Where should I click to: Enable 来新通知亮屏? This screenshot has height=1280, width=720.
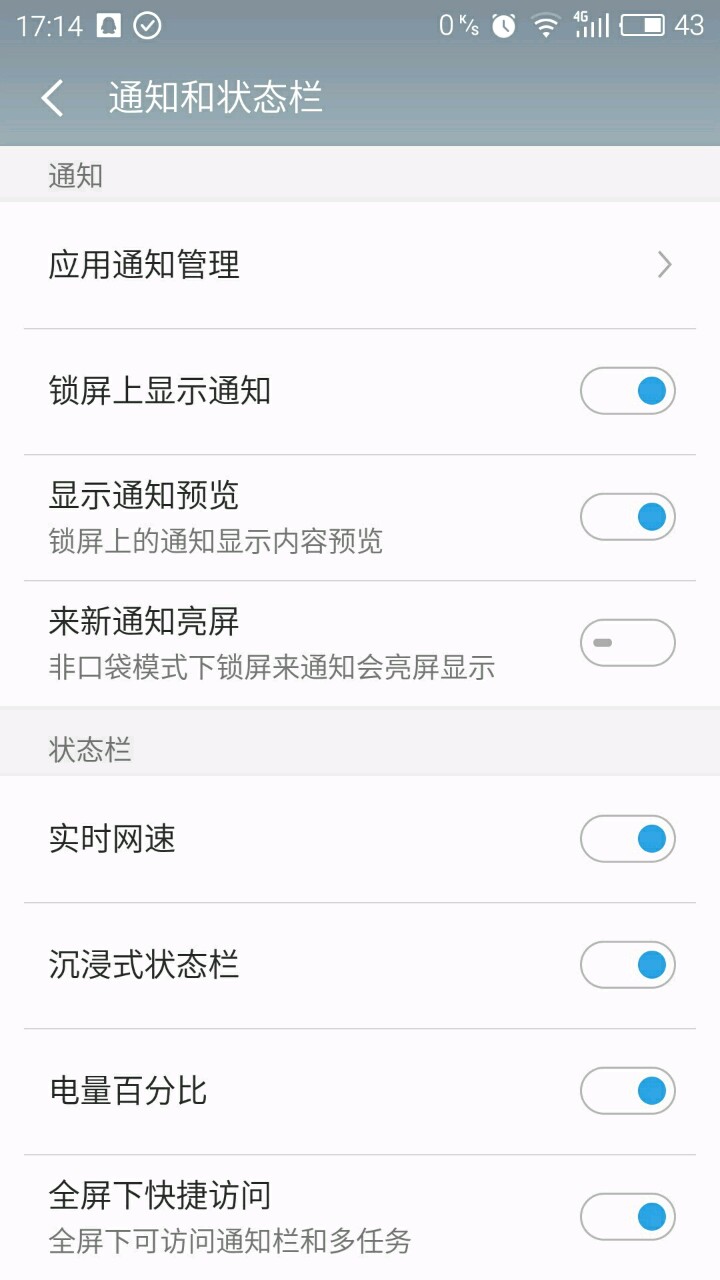point(627,643)
